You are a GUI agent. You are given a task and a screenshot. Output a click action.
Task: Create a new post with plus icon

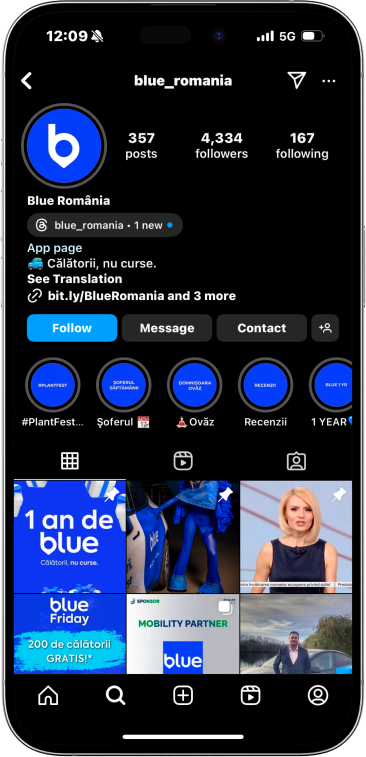pos(183,696)
